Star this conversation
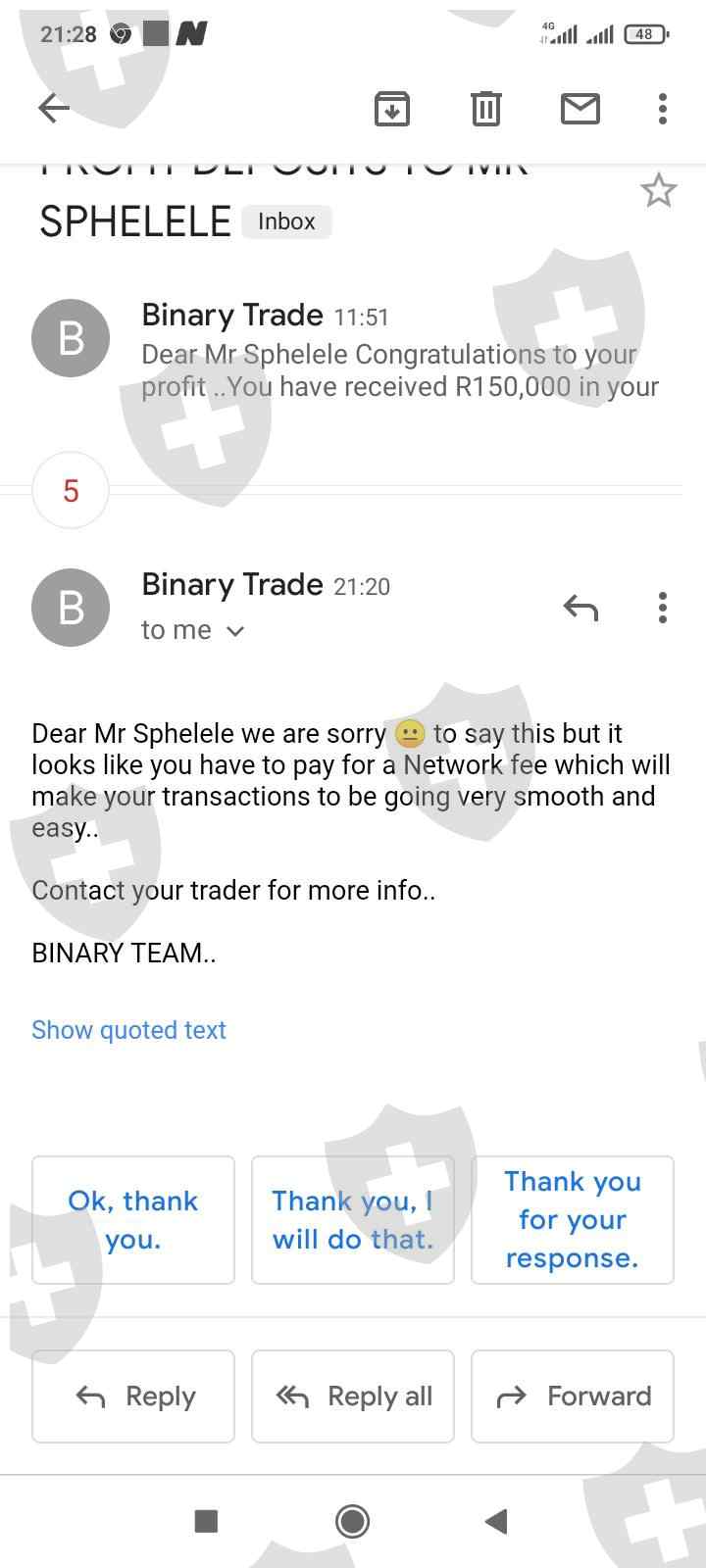The height and width of the screenshot is (1568, 706). tap(658, 190)
